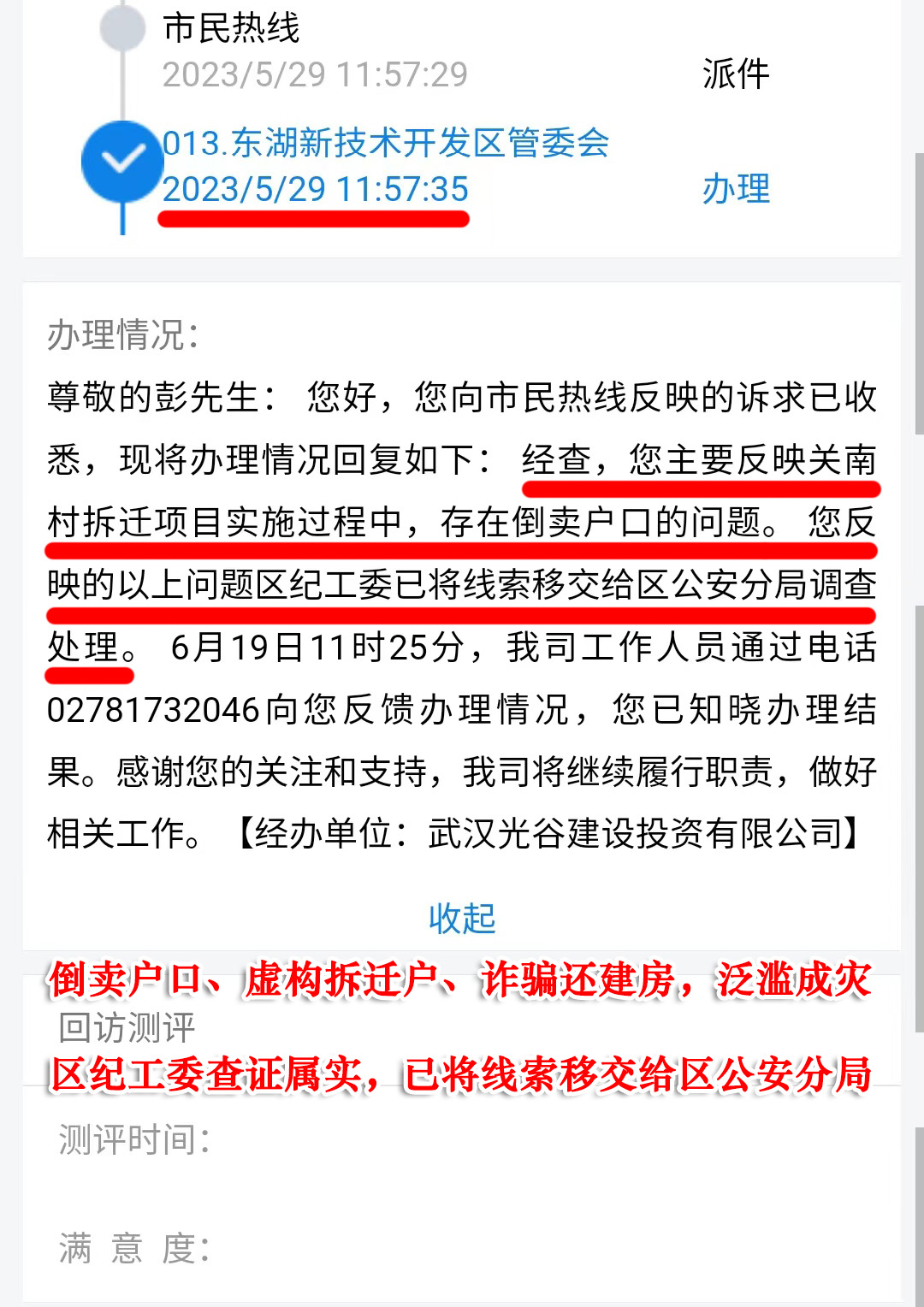This screenshot has width=924, height=1307.
Task: Collapse the handling details with 收起
Action: coord(462,919)
